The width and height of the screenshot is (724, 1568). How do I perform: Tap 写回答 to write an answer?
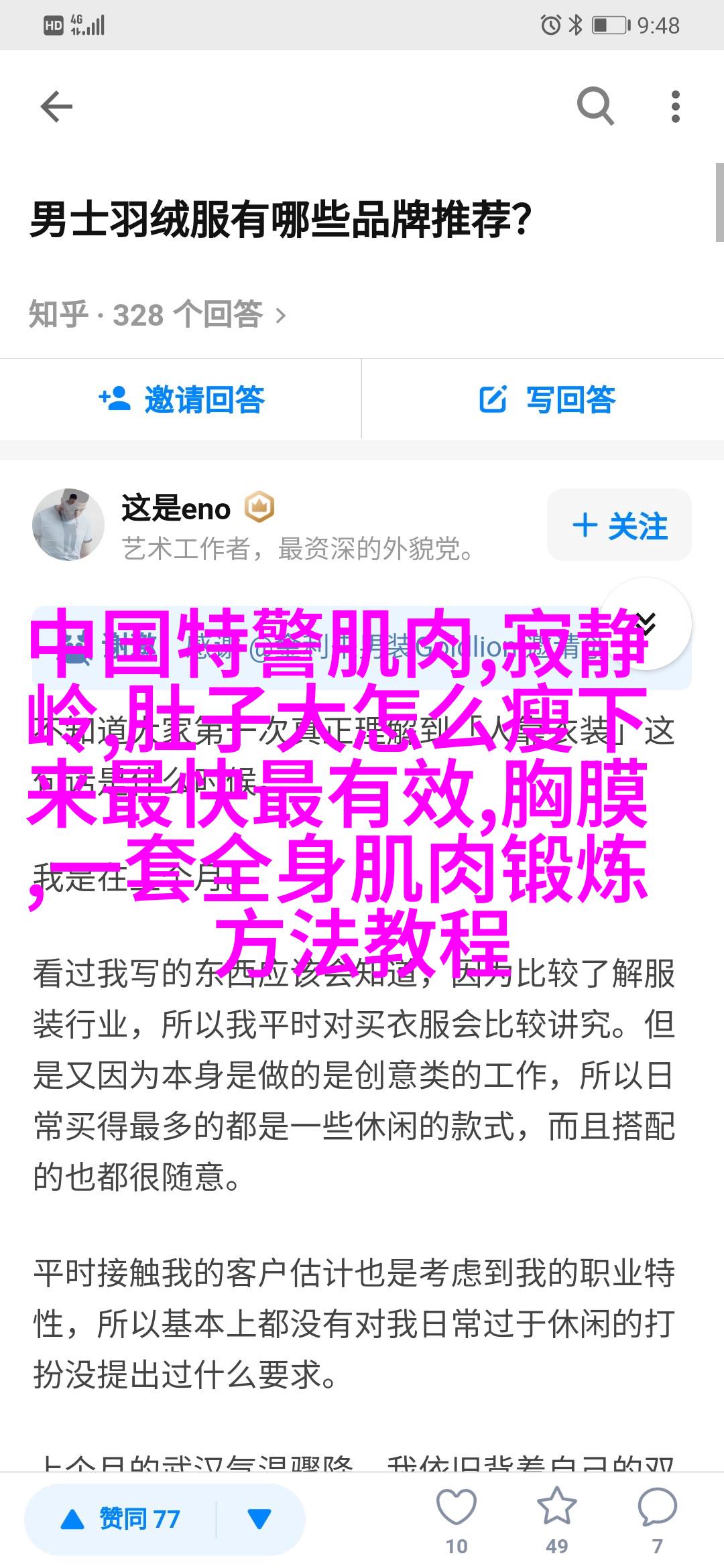(547, 400)
